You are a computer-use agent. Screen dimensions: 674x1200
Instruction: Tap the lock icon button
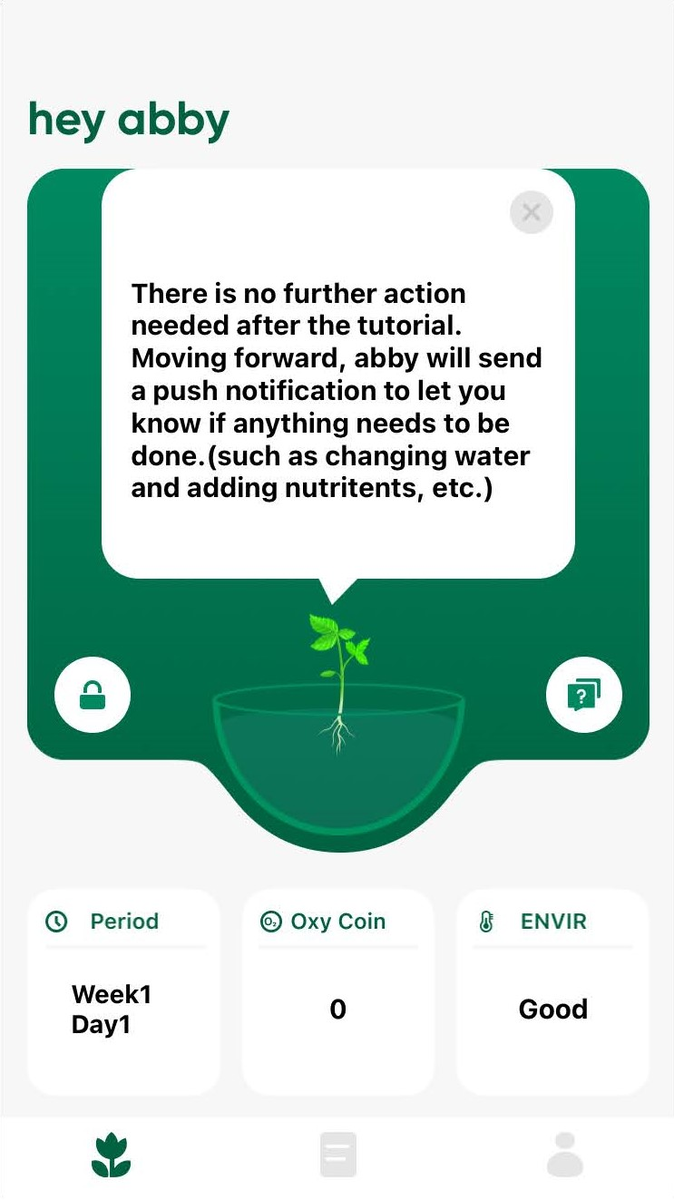(x=93, y=694)
